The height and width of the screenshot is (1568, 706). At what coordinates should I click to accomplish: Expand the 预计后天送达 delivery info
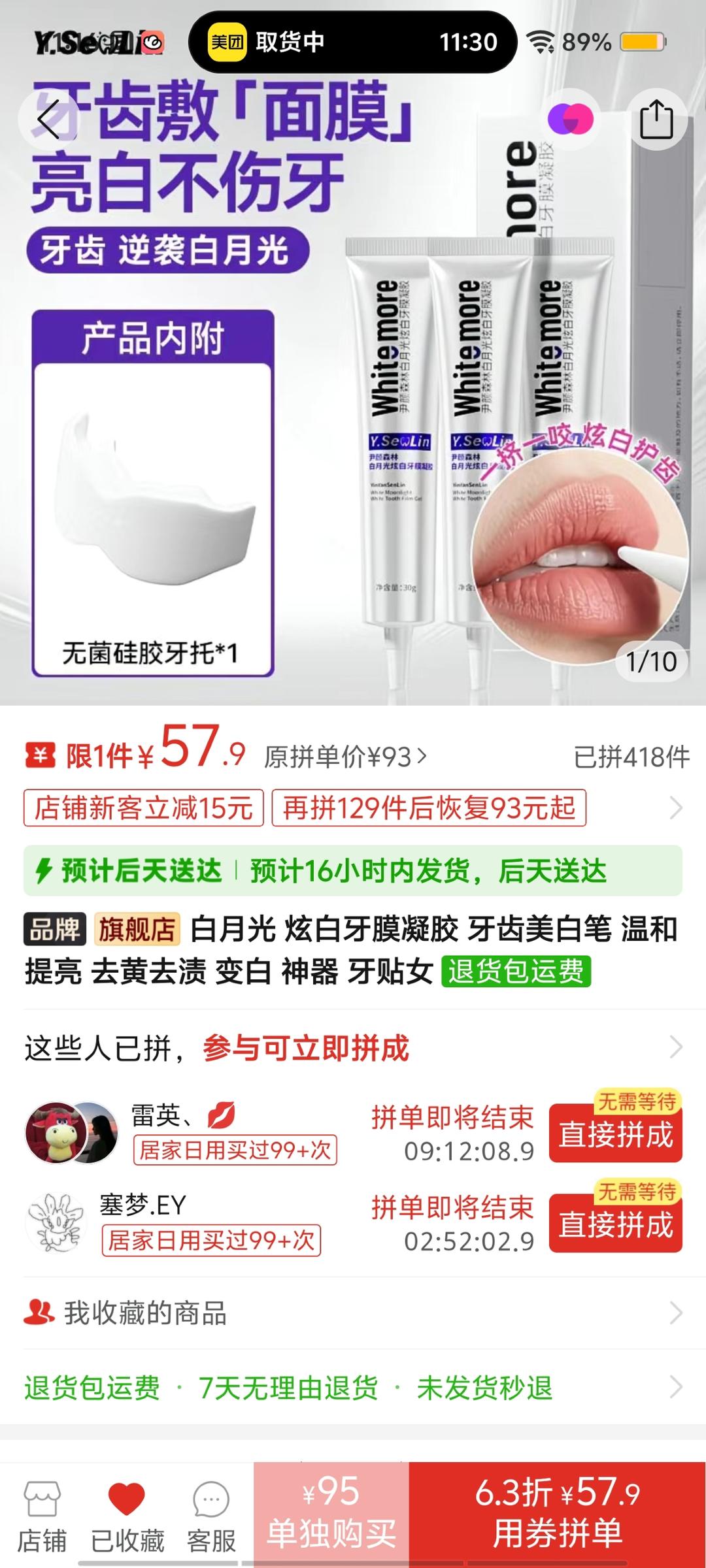pyautogui.click(x=353, y=871)
